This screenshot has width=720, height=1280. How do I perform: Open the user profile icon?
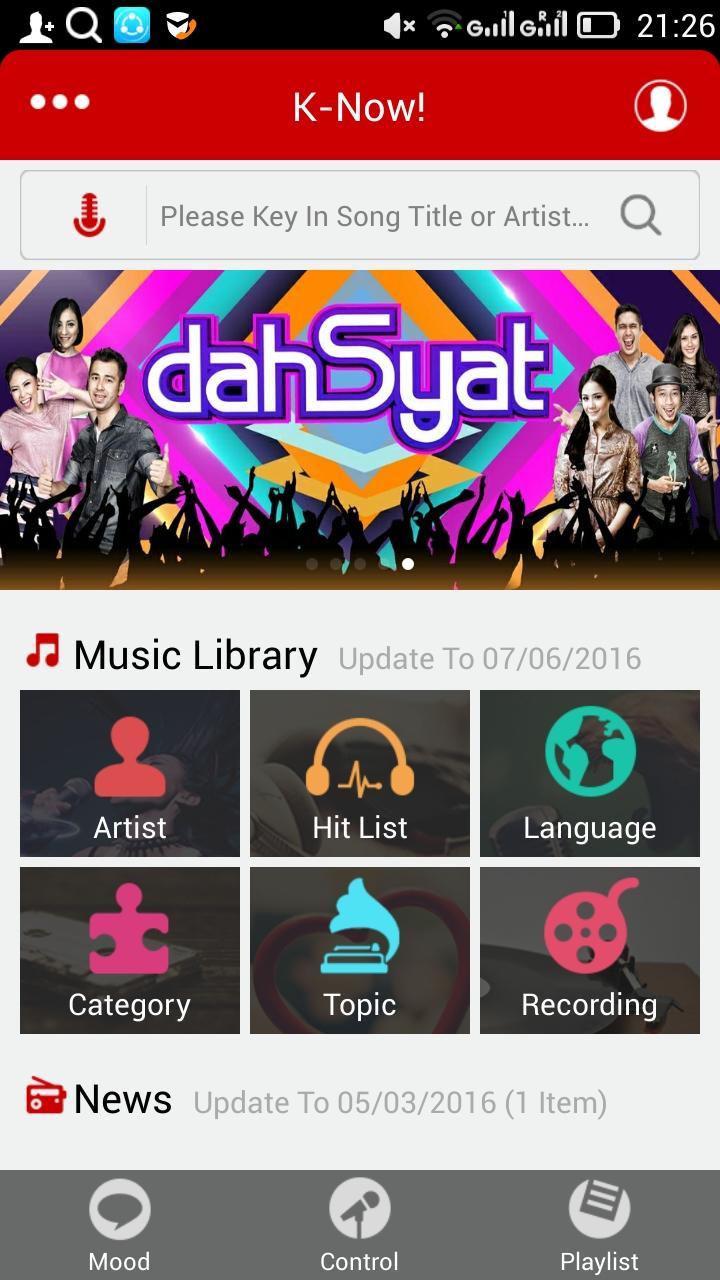point(660,105)
